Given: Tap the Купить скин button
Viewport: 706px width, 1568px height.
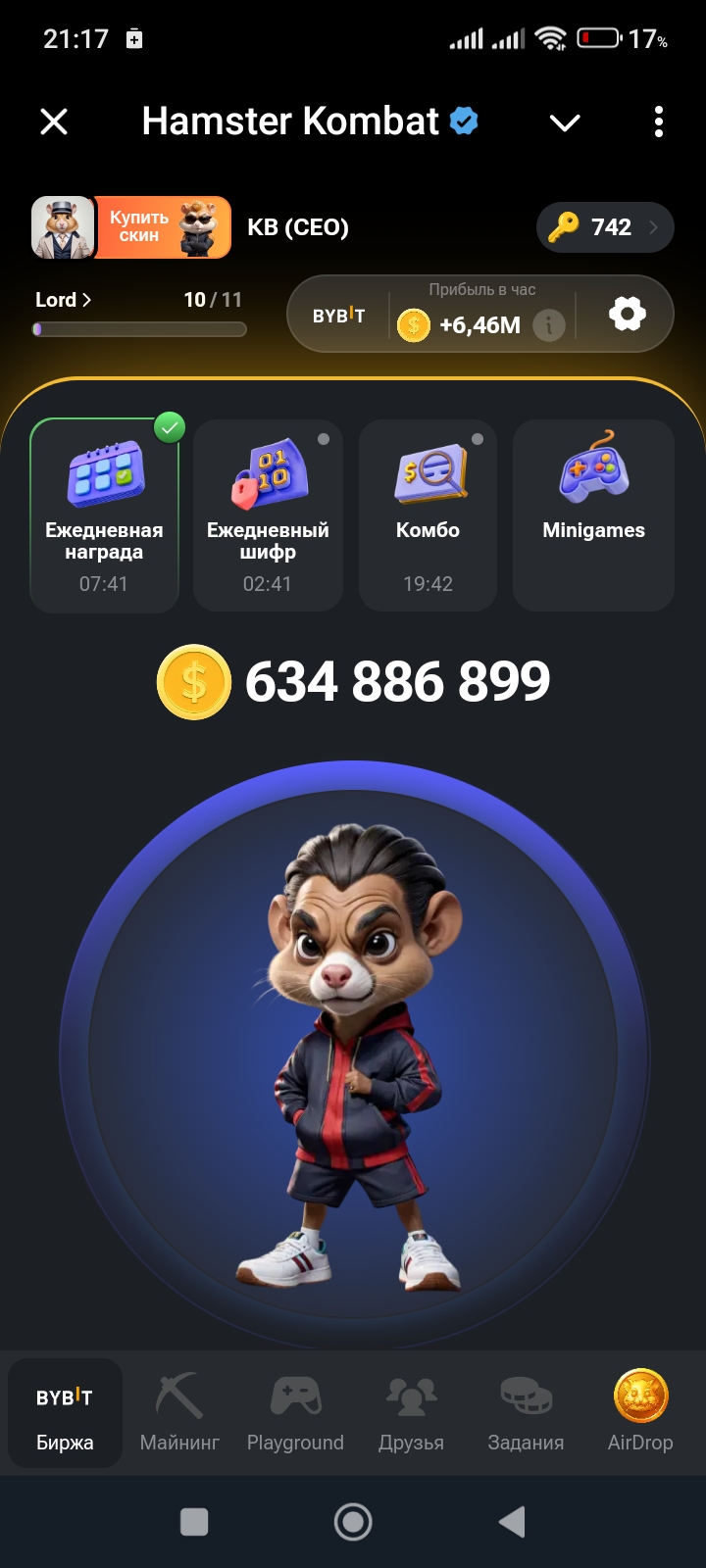Looking at the screenshot, I should point(163,227).
